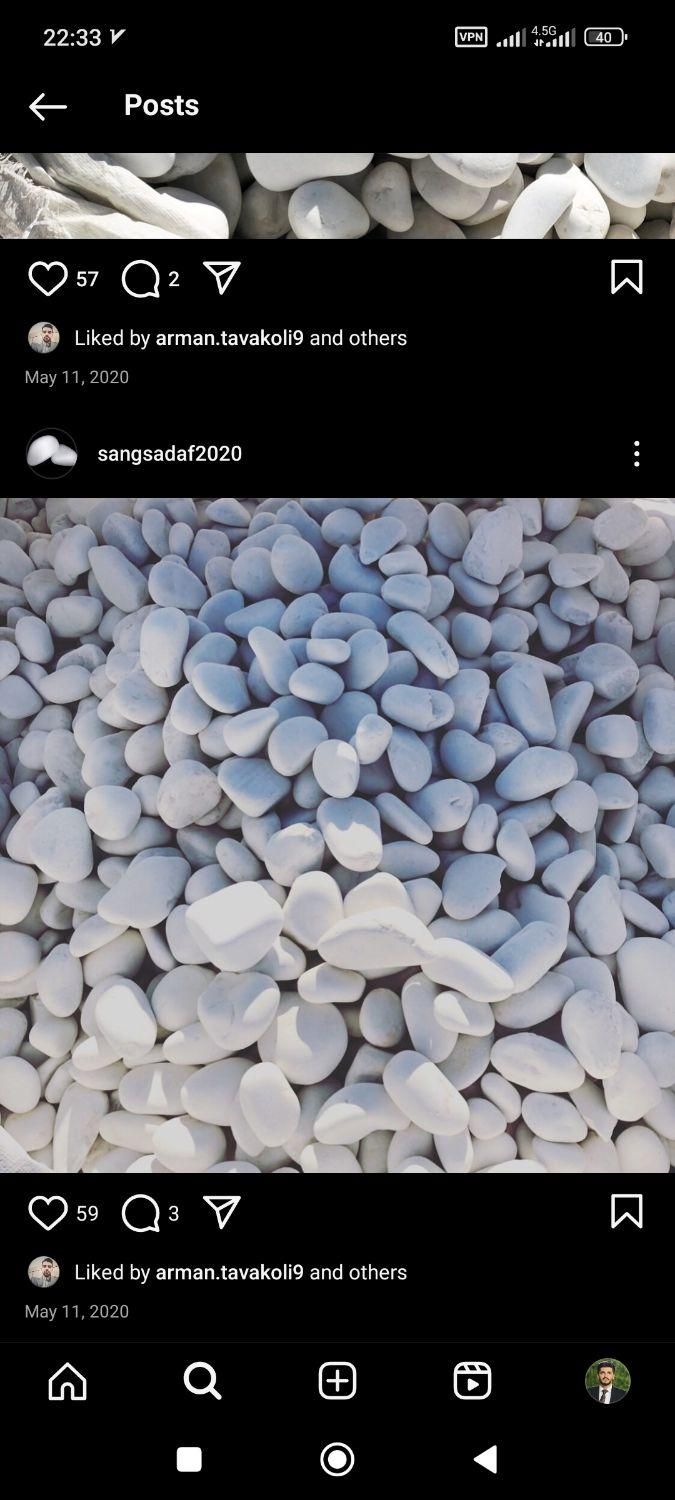The width and height of the screenshot is (675, 1500).
Task: Save the post with 59 likes
Action: point(626,1211)
